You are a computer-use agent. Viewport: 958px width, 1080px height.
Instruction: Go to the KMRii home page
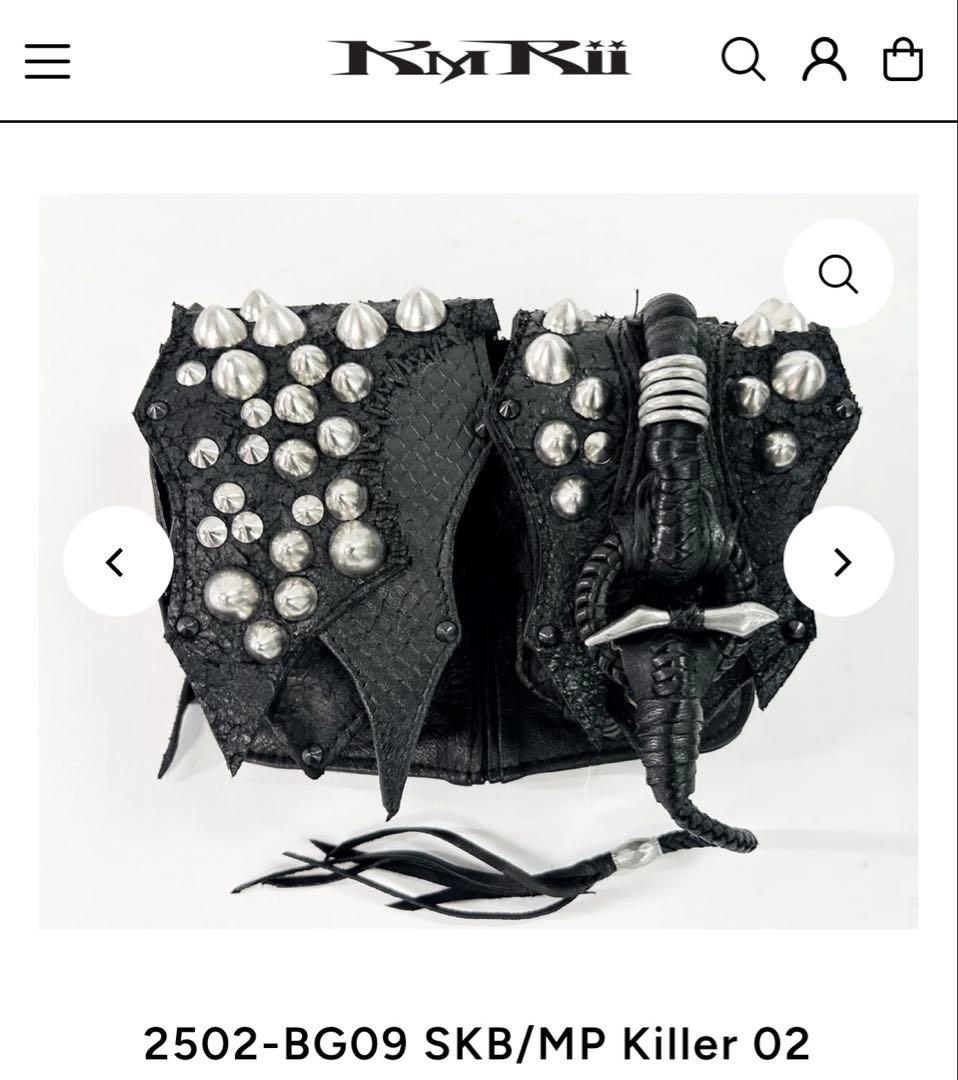point(479,60)
